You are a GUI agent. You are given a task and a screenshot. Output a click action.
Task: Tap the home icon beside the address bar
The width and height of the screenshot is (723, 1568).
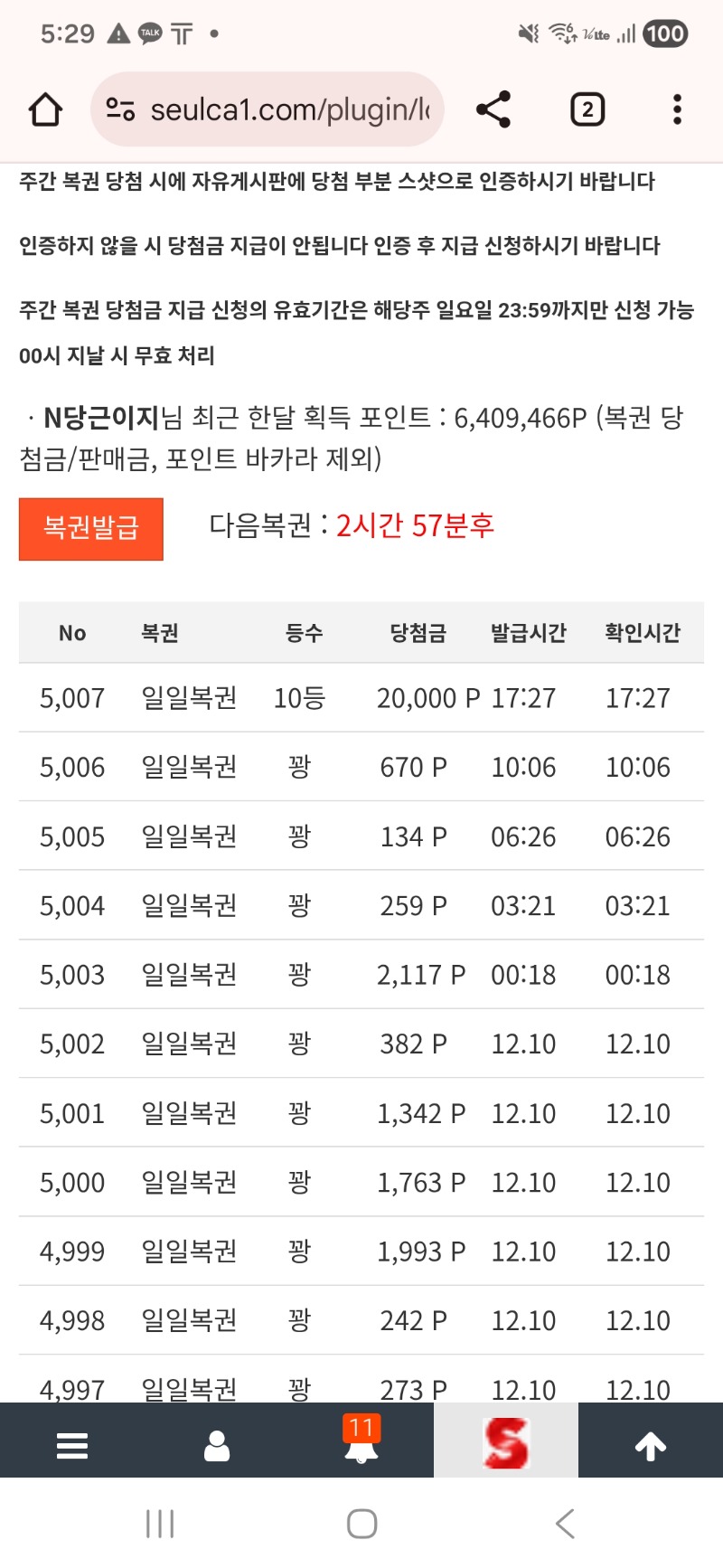pyautogui.click(x=44, y=109)
